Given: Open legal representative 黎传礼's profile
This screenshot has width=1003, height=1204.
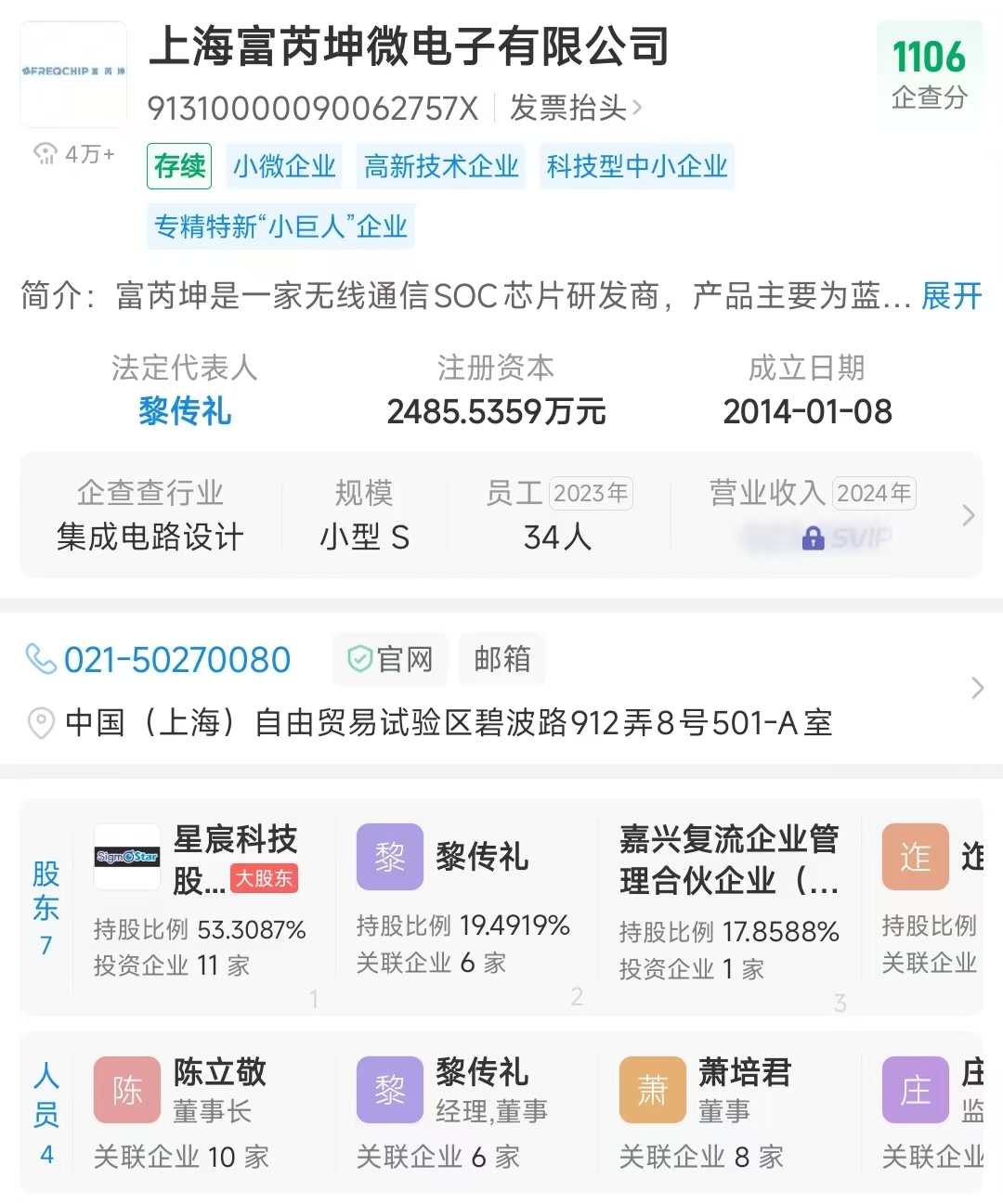Looking at the screenshot, I should 185,410.
